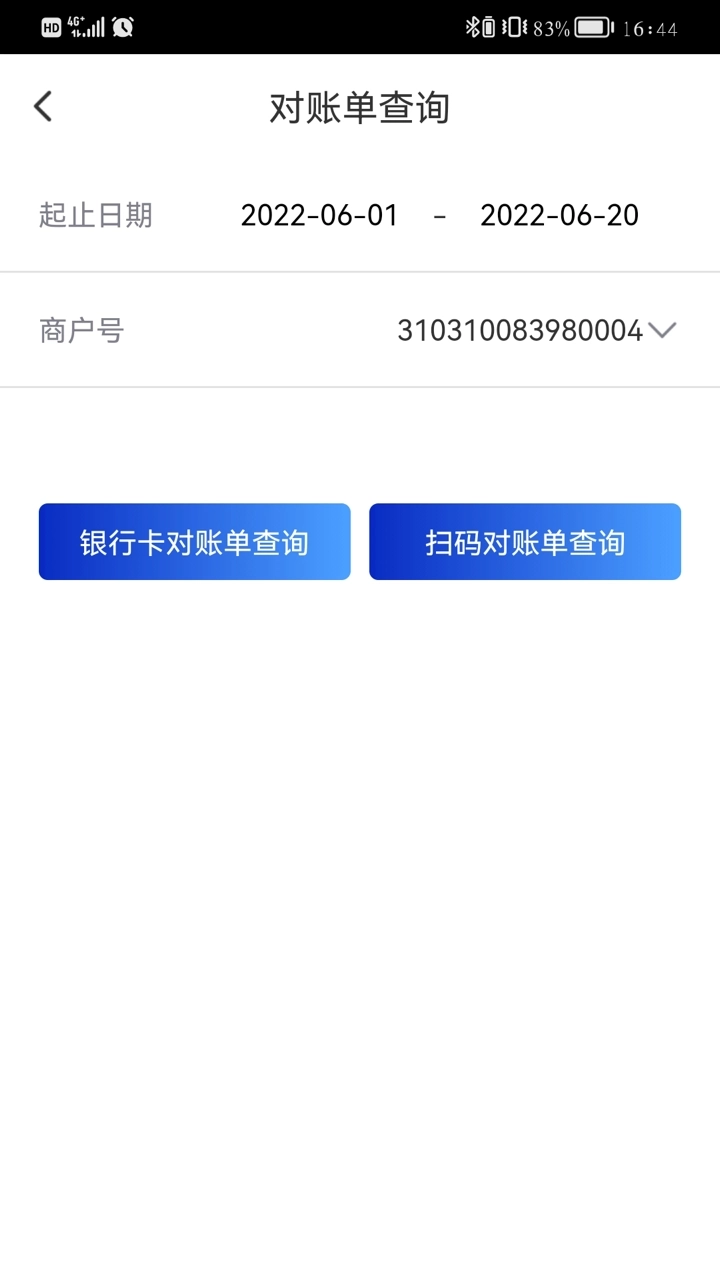Tap the vibration mode icon in the status bar
Screen dimensions: 720x1280
(x=512, y=27)
